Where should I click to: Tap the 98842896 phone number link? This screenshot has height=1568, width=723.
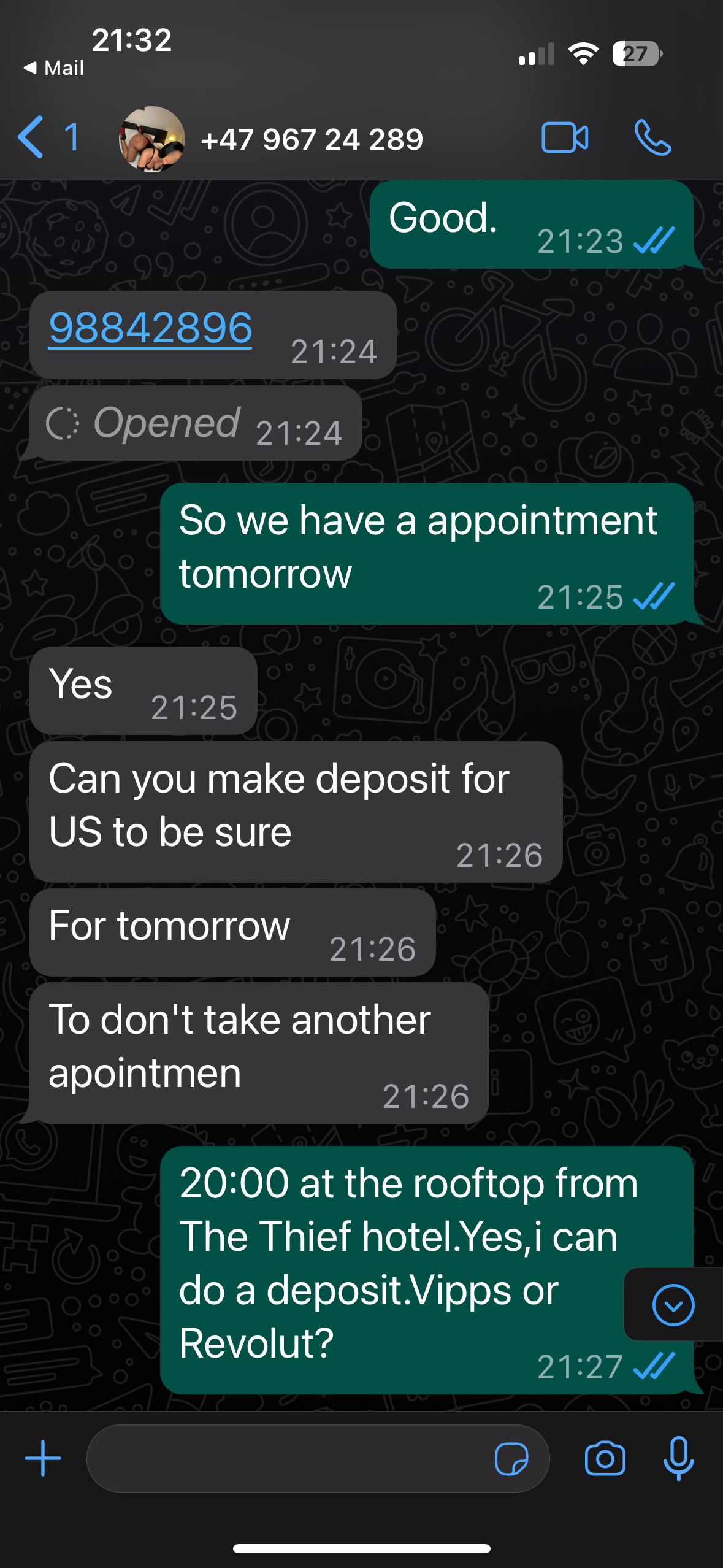pyautogui.click(x=150, y=328)
